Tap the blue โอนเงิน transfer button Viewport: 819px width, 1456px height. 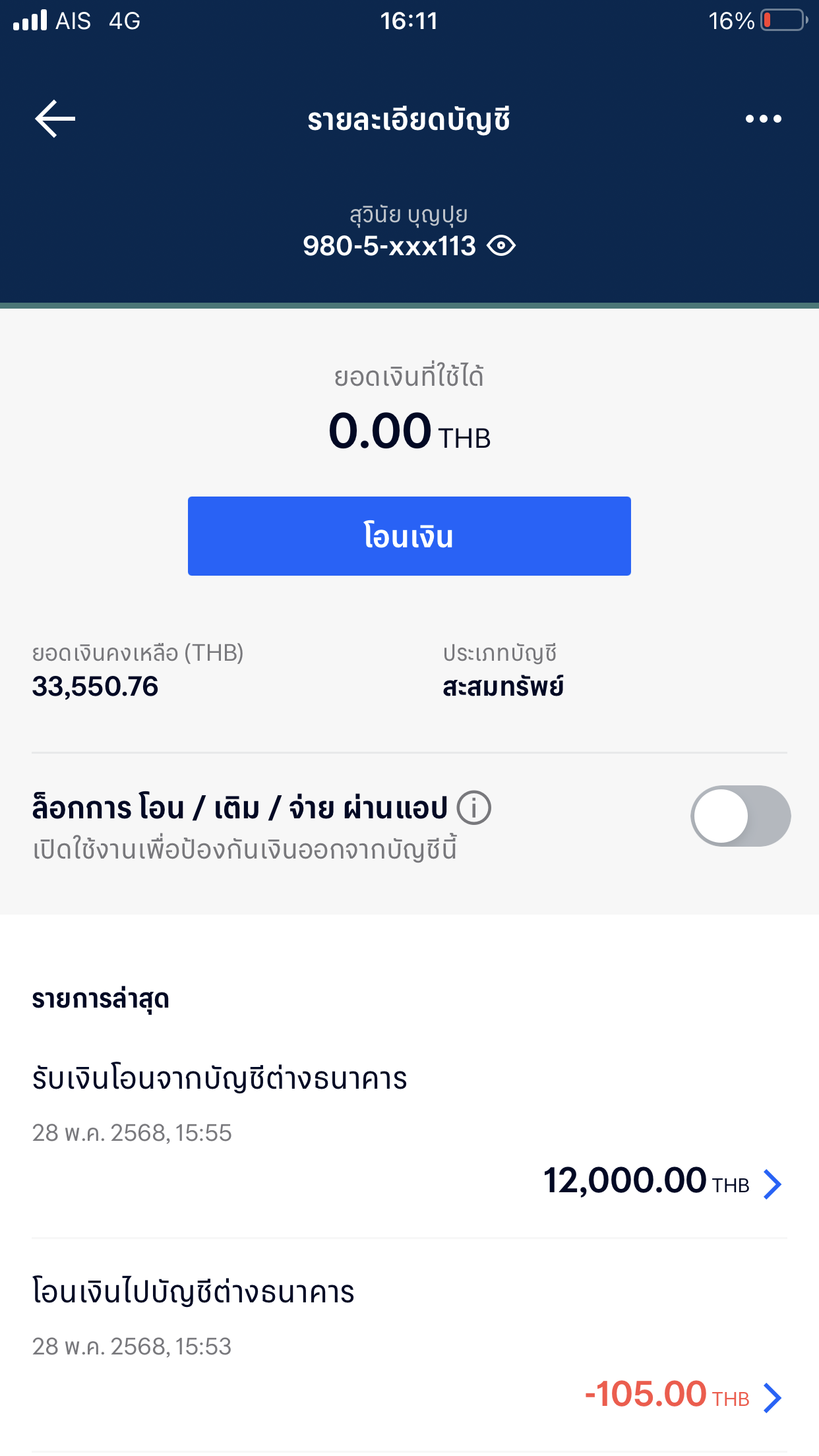pyautogui.click(x=409, y=535)
